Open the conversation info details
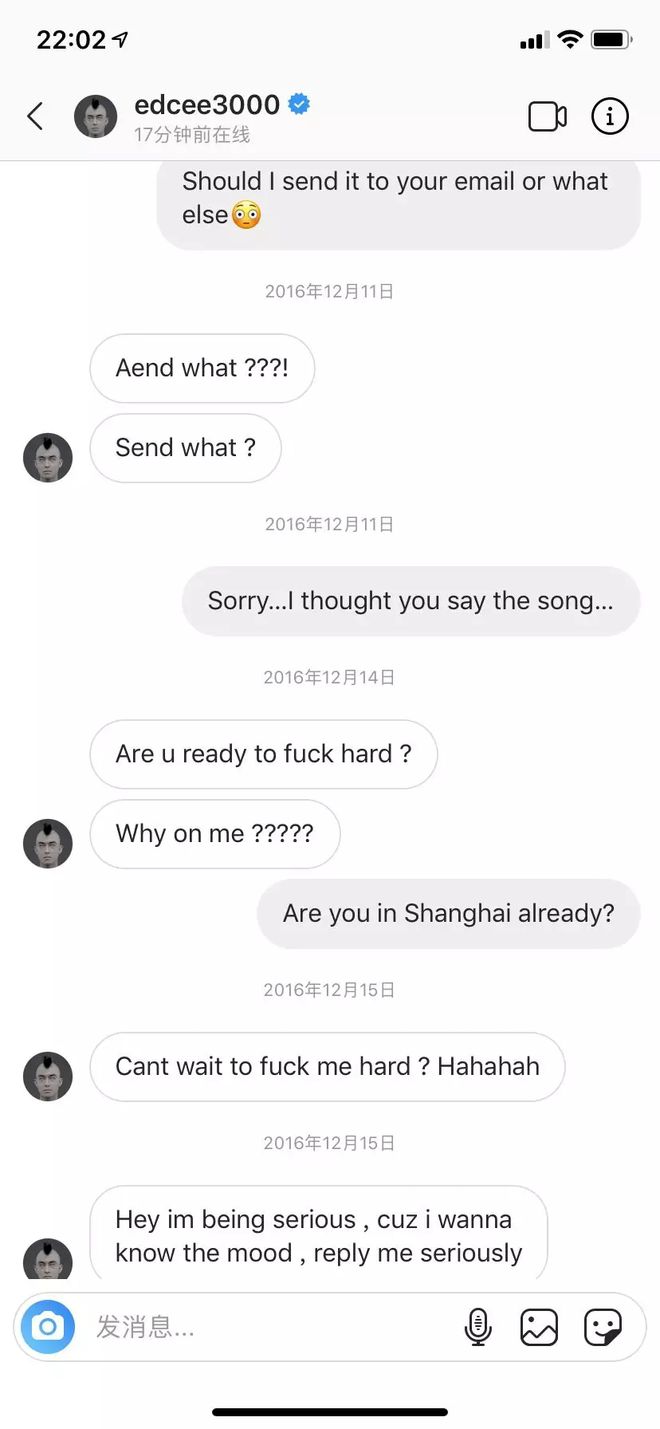 [x=610, y=117]
